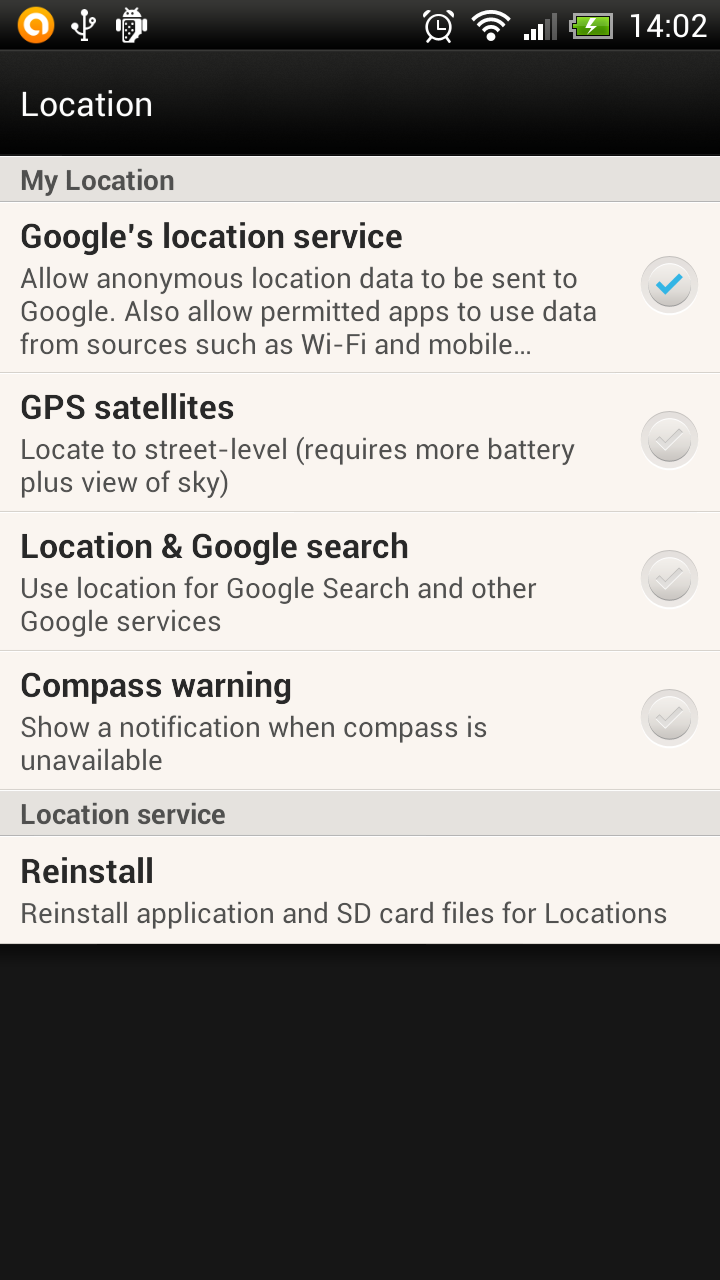Open Reinstall under Location service
720x1280 pixels.
coord(360,890)
